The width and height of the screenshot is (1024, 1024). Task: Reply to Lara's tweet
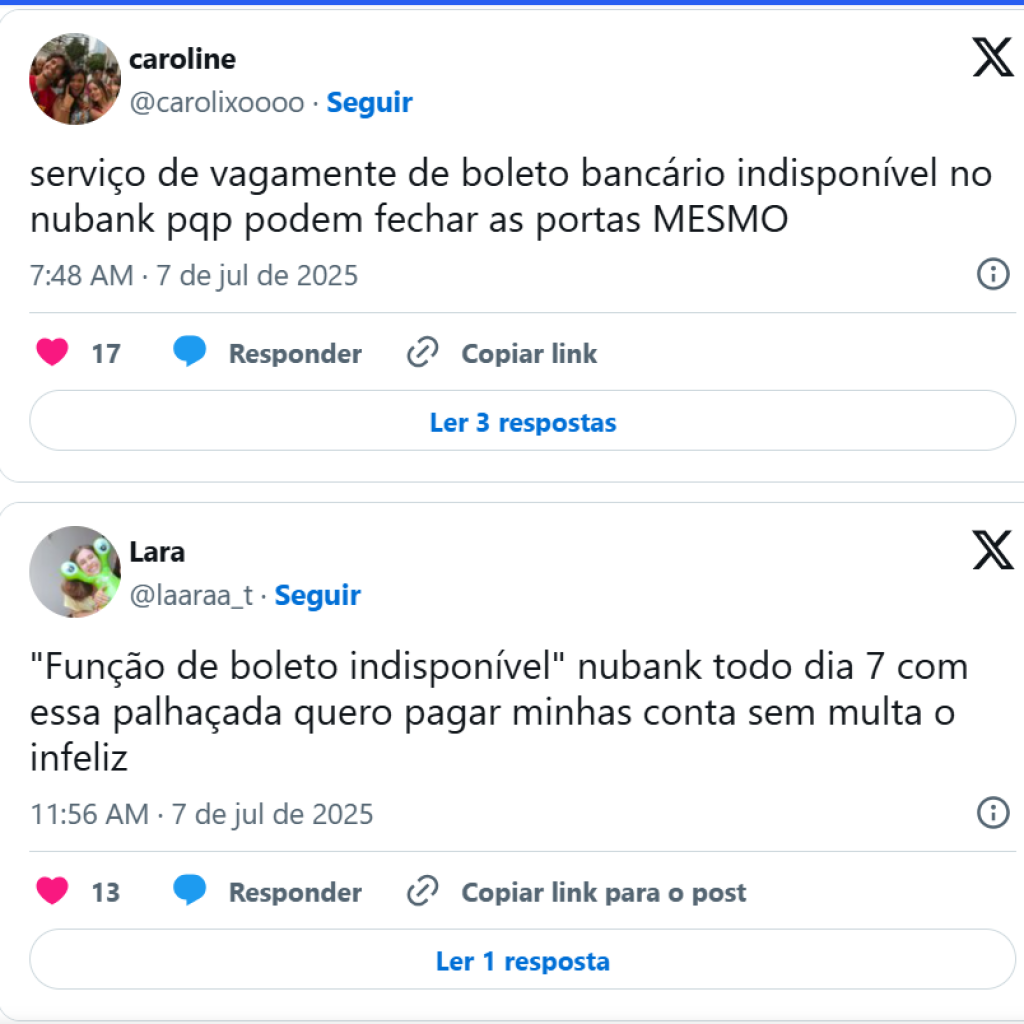268,892
